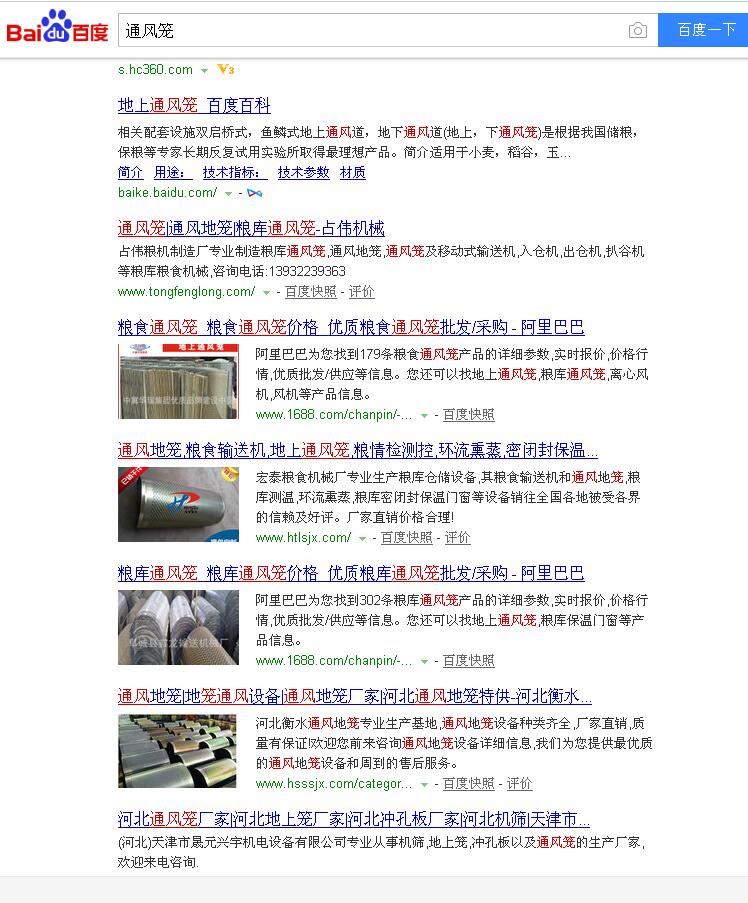Tap the search box containing 通风笼
Image resolution: width=748 pixels, height=903 pixels.
tap(388, 30)
